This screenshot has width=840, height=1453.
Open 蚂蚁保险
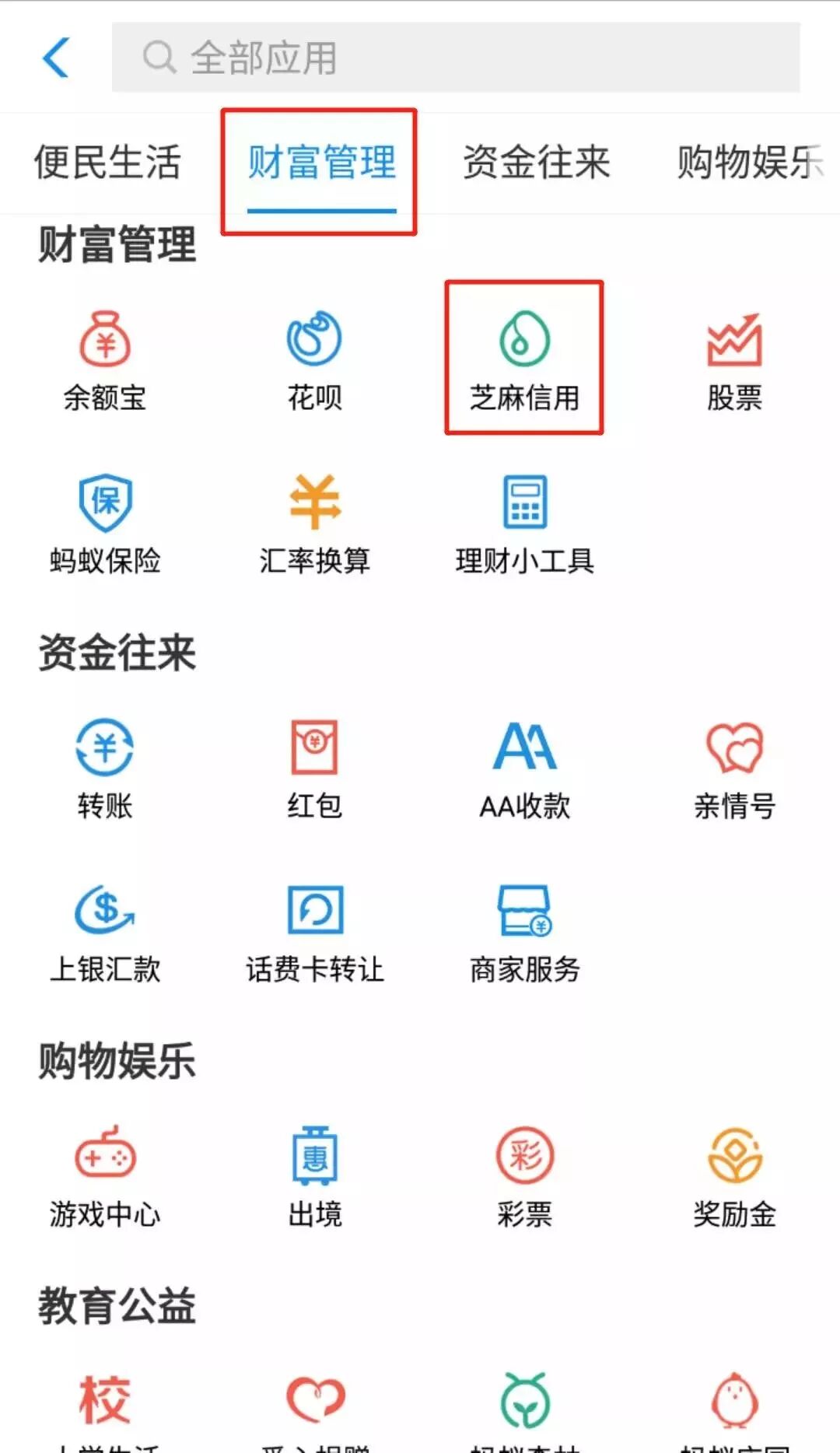point(105,523)
